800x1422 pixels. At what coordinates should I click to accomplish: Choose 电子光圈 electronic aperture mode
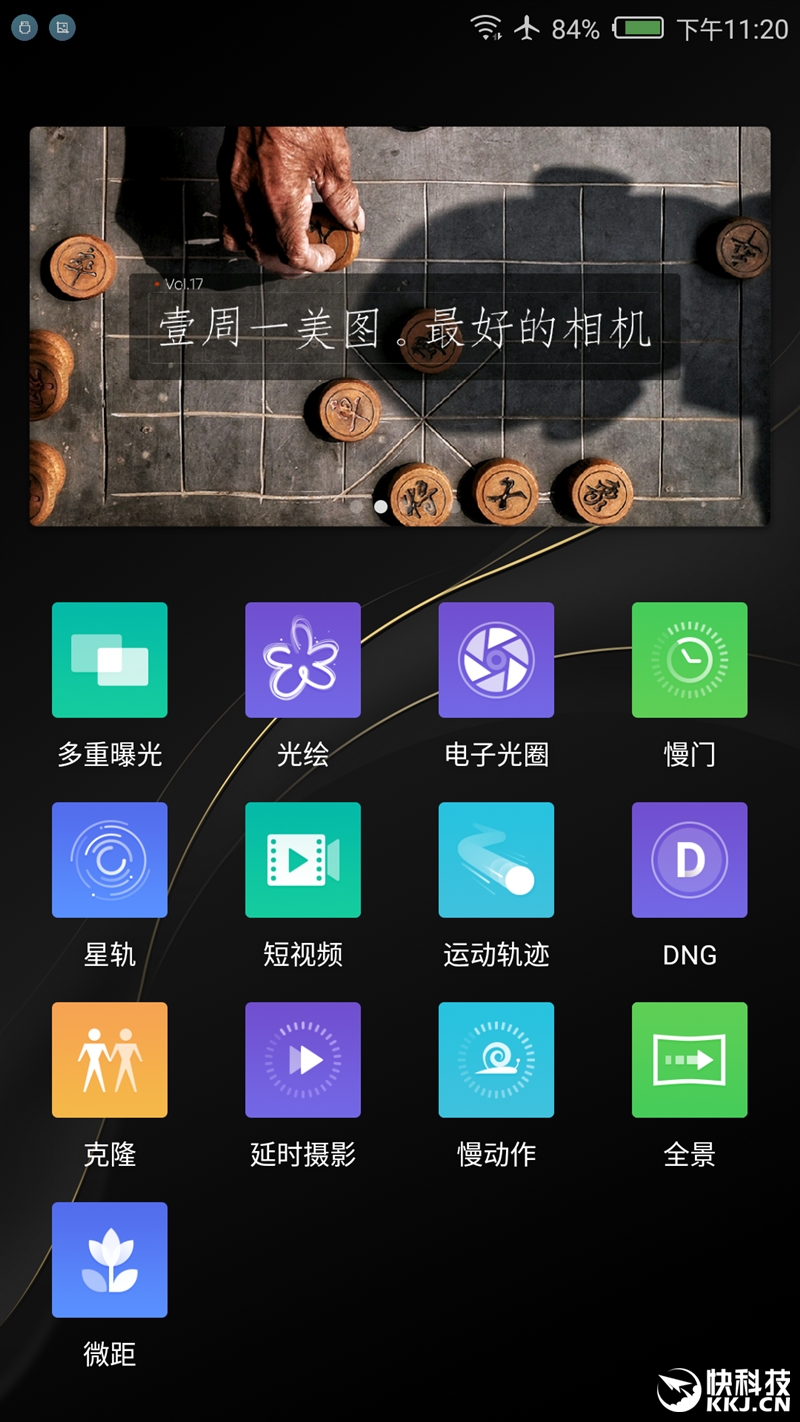pos(496,660)
